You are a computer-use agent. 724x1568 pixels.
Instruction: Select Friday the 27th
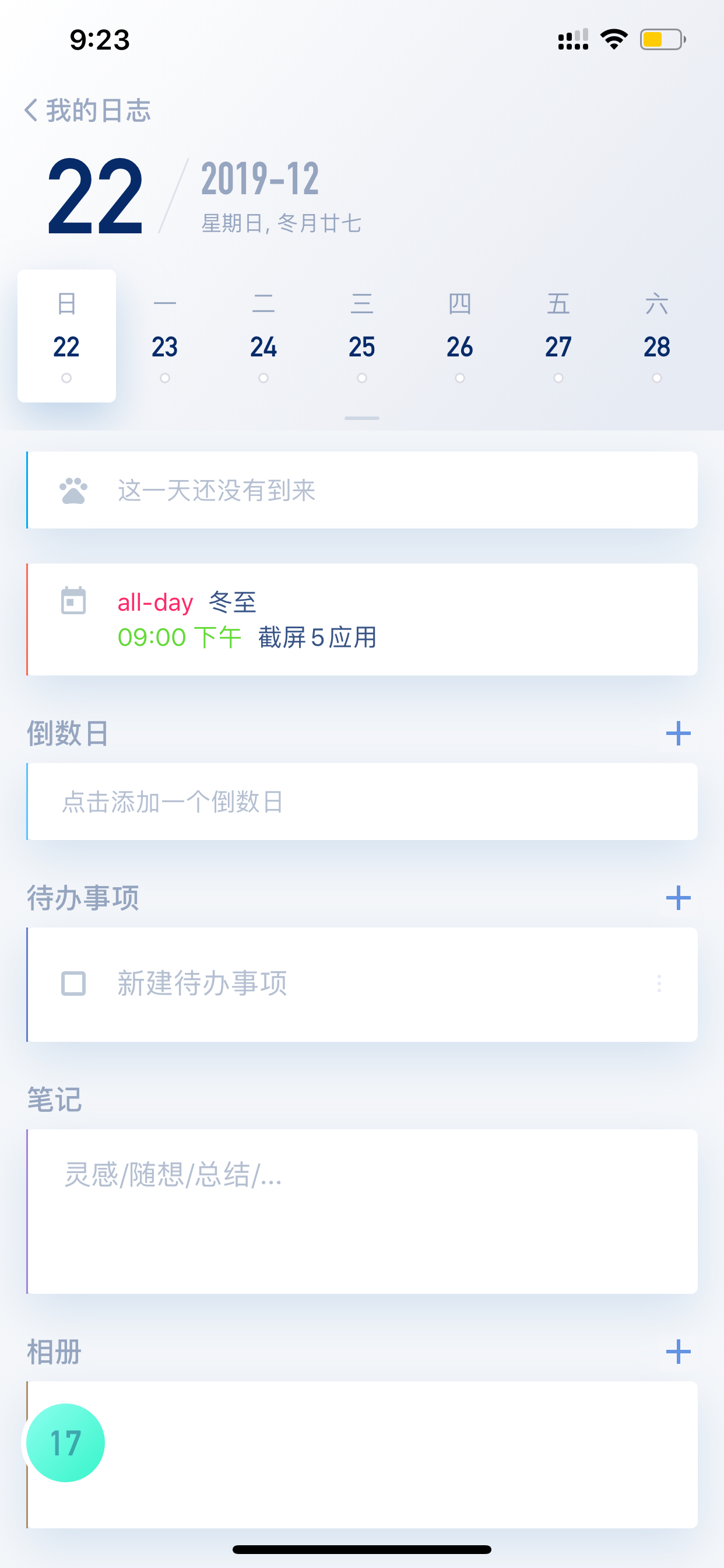coord(558,336)
